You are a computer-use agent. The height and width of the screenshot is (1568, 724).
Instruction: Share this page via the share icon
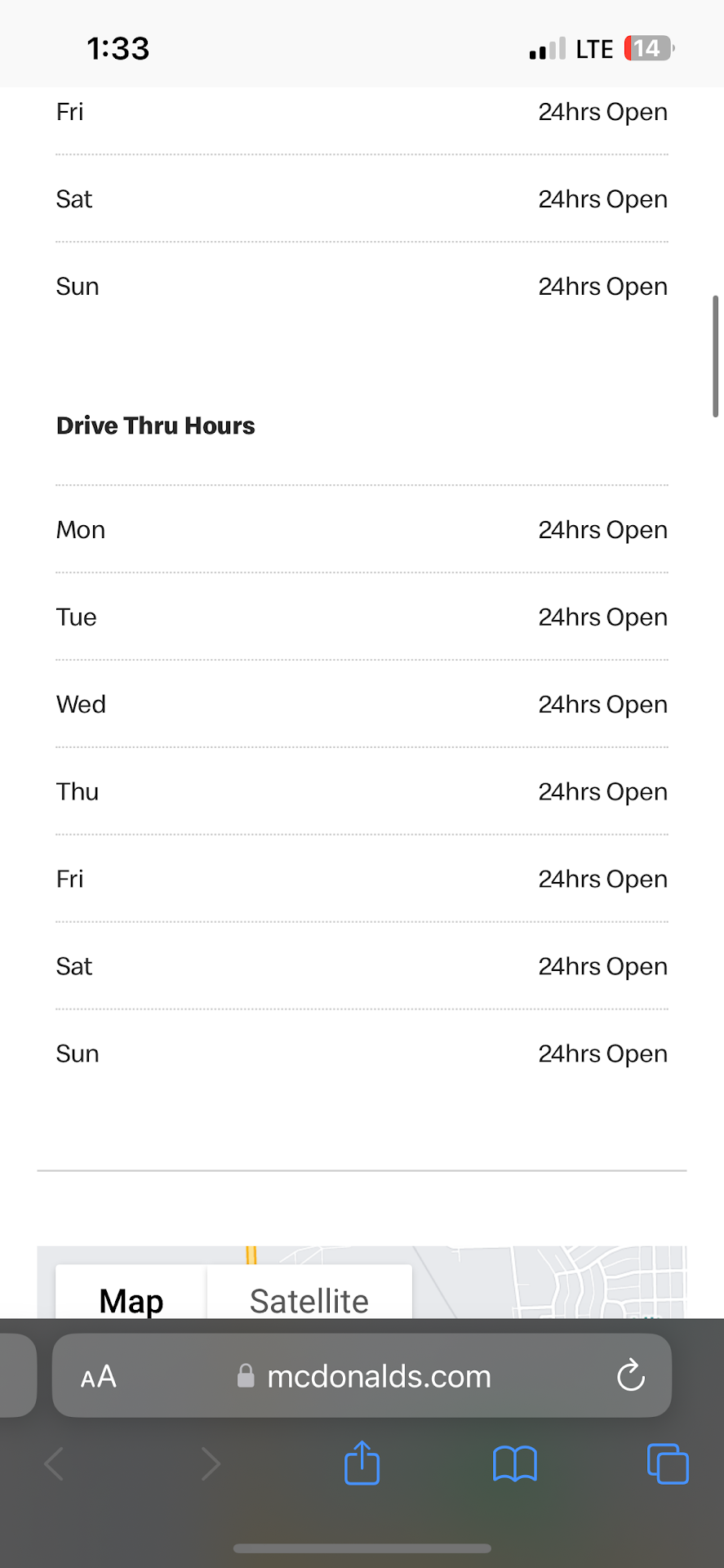(x=362, y=1463)
